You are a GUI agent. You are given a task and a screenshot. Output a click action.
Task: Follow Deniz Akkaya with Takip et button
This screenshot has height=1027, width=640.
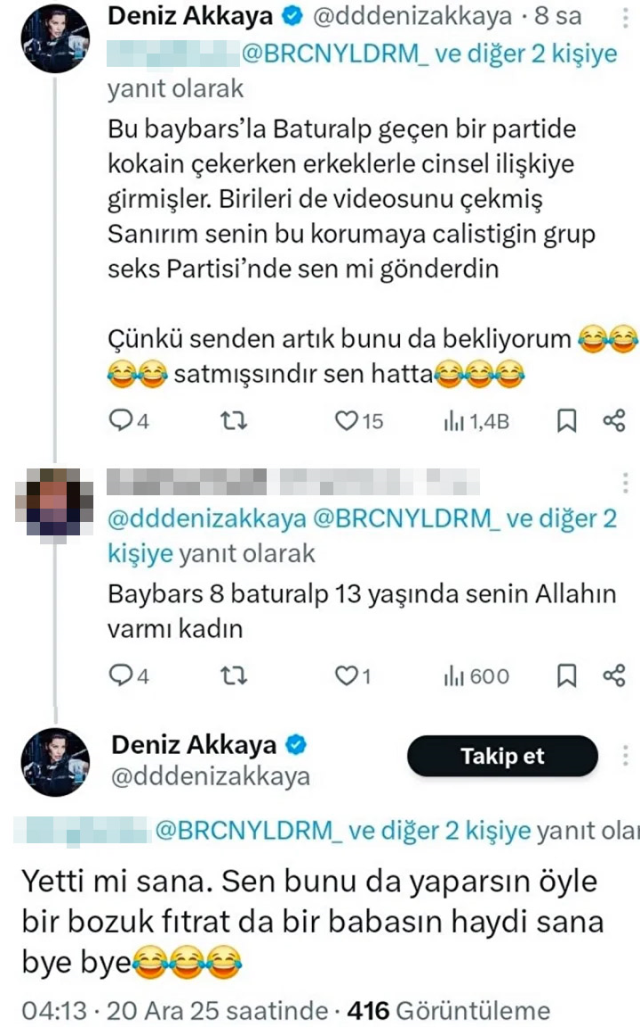point(502,756)
